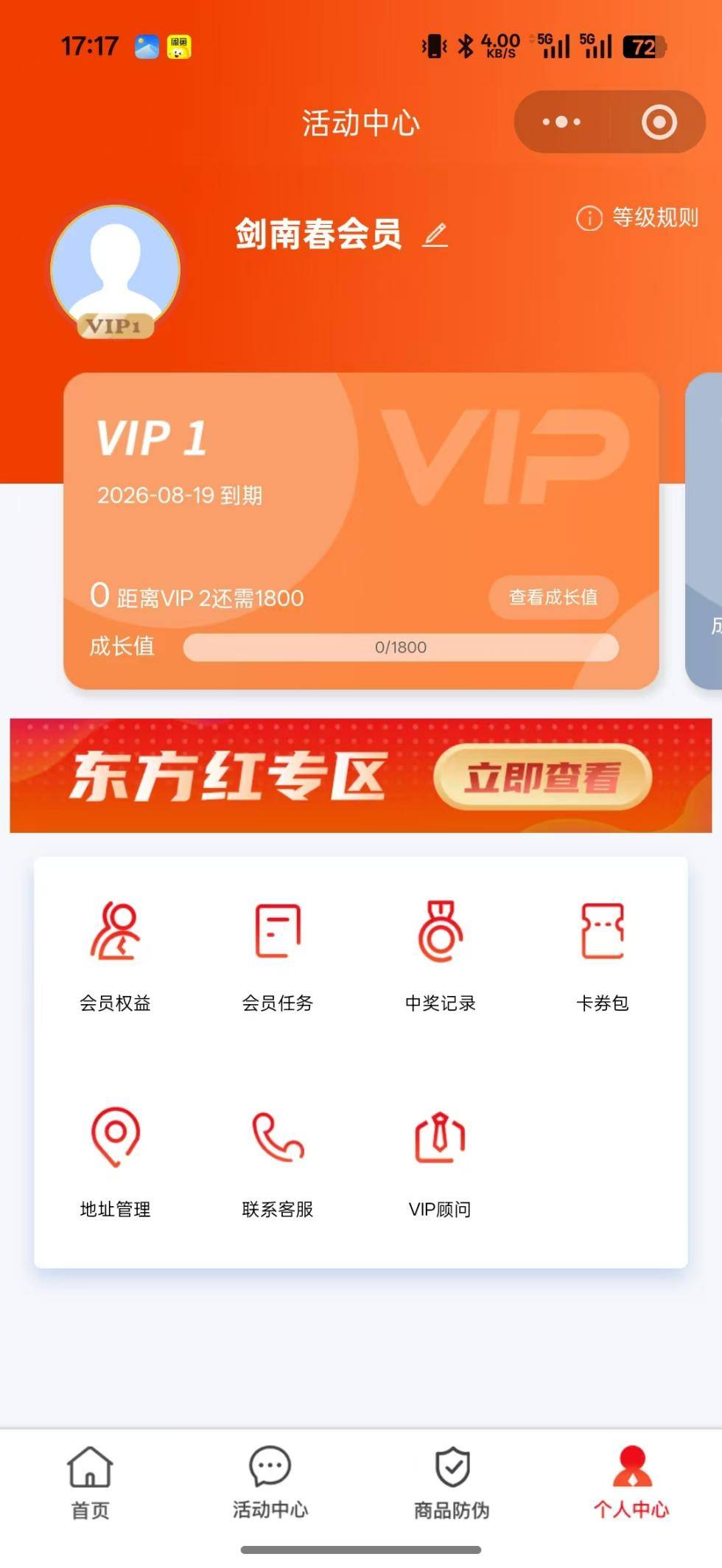722x1568 pixels.
Task: Close the mini program via circle icon
Action: pyautogui.click(x=659, y=122)
